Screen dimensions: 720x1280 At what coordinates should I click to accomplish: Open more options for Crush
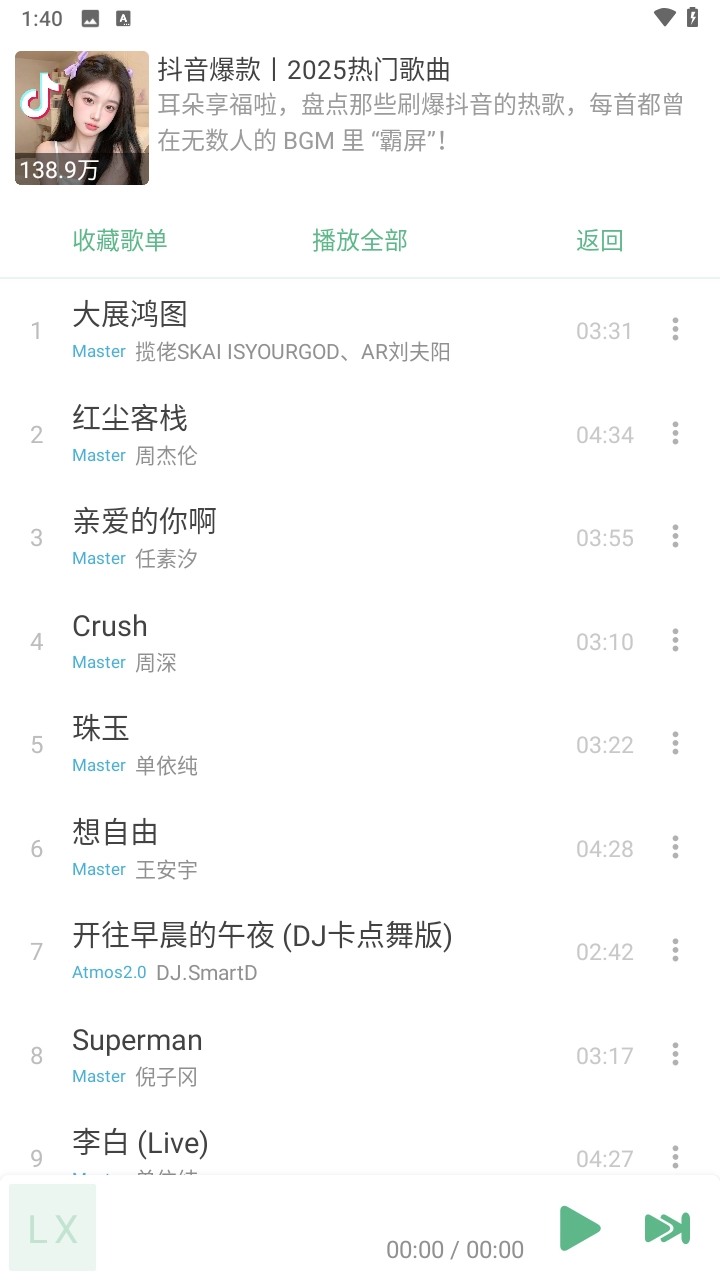coord(675,641)
